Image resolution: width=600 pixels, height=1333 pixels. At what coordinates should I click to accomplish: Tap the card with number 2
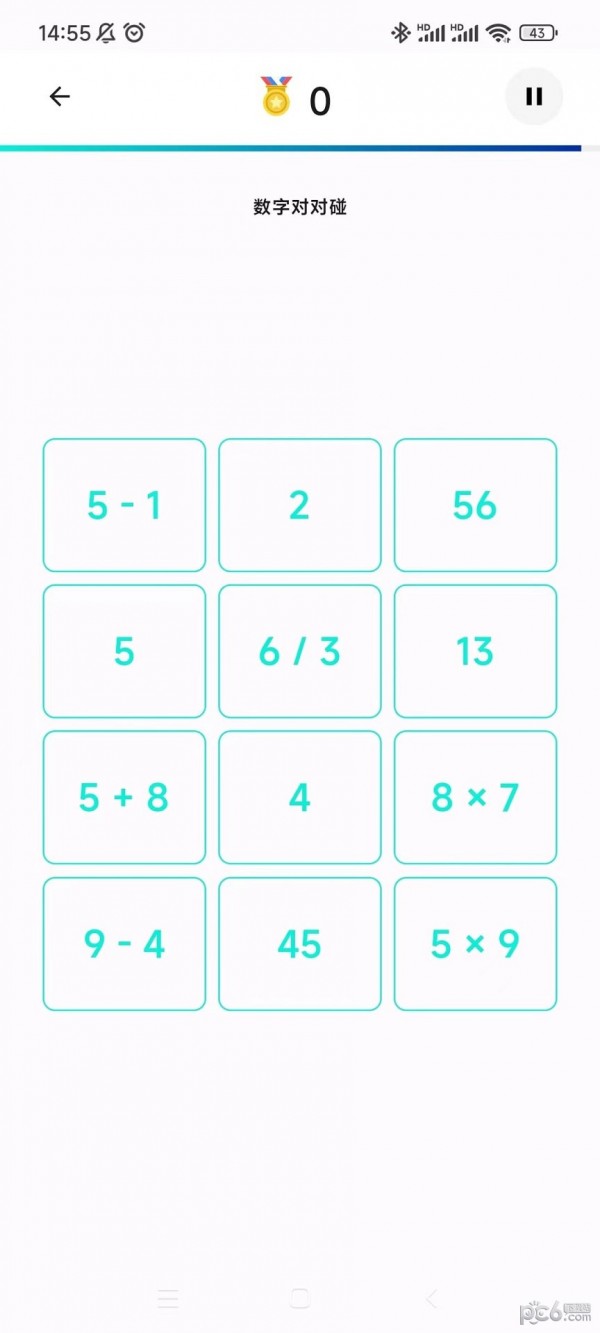[300, 505]
